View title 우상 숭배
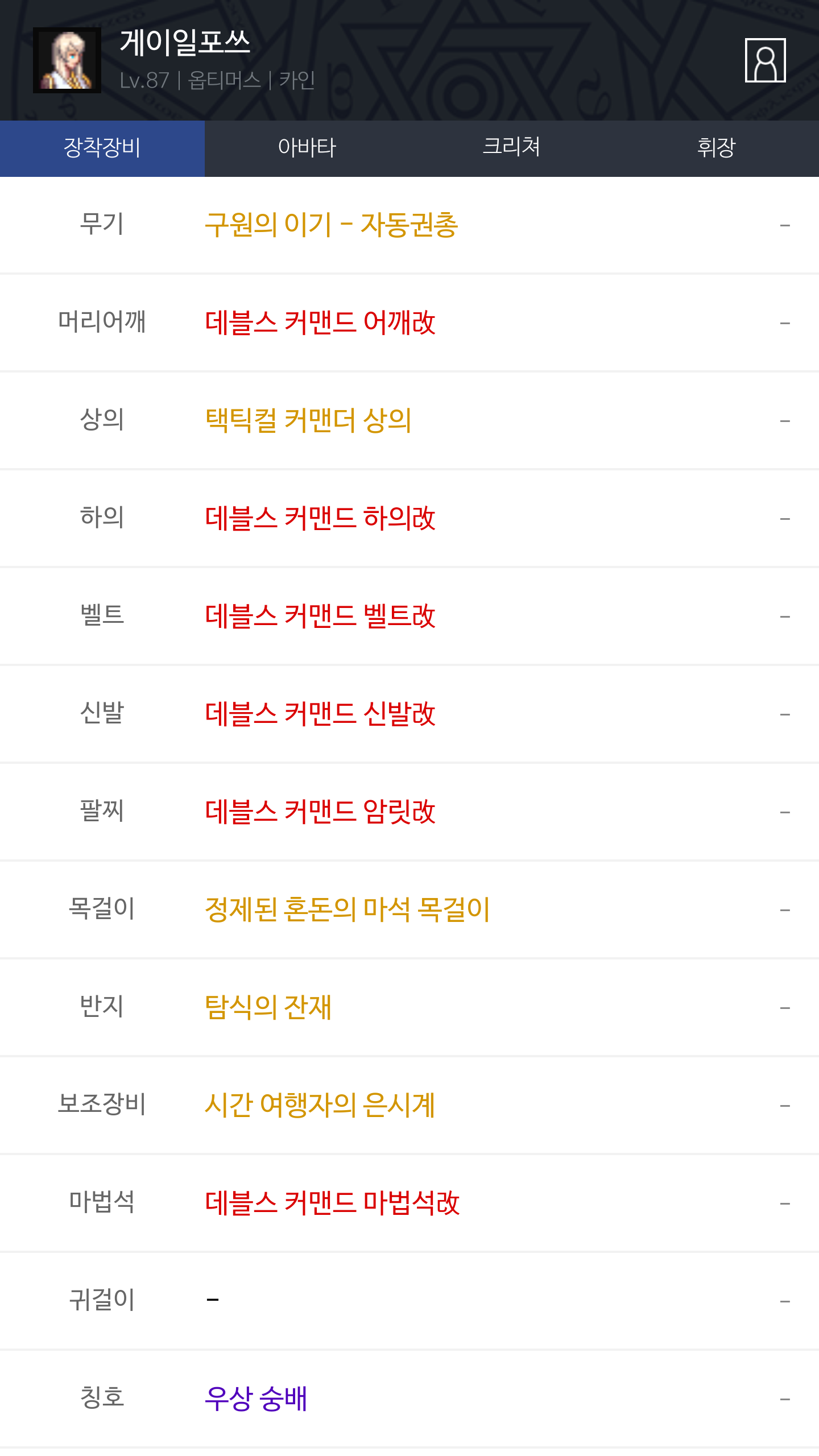Screen dimensions: 819x1456 coord(256,1399)
